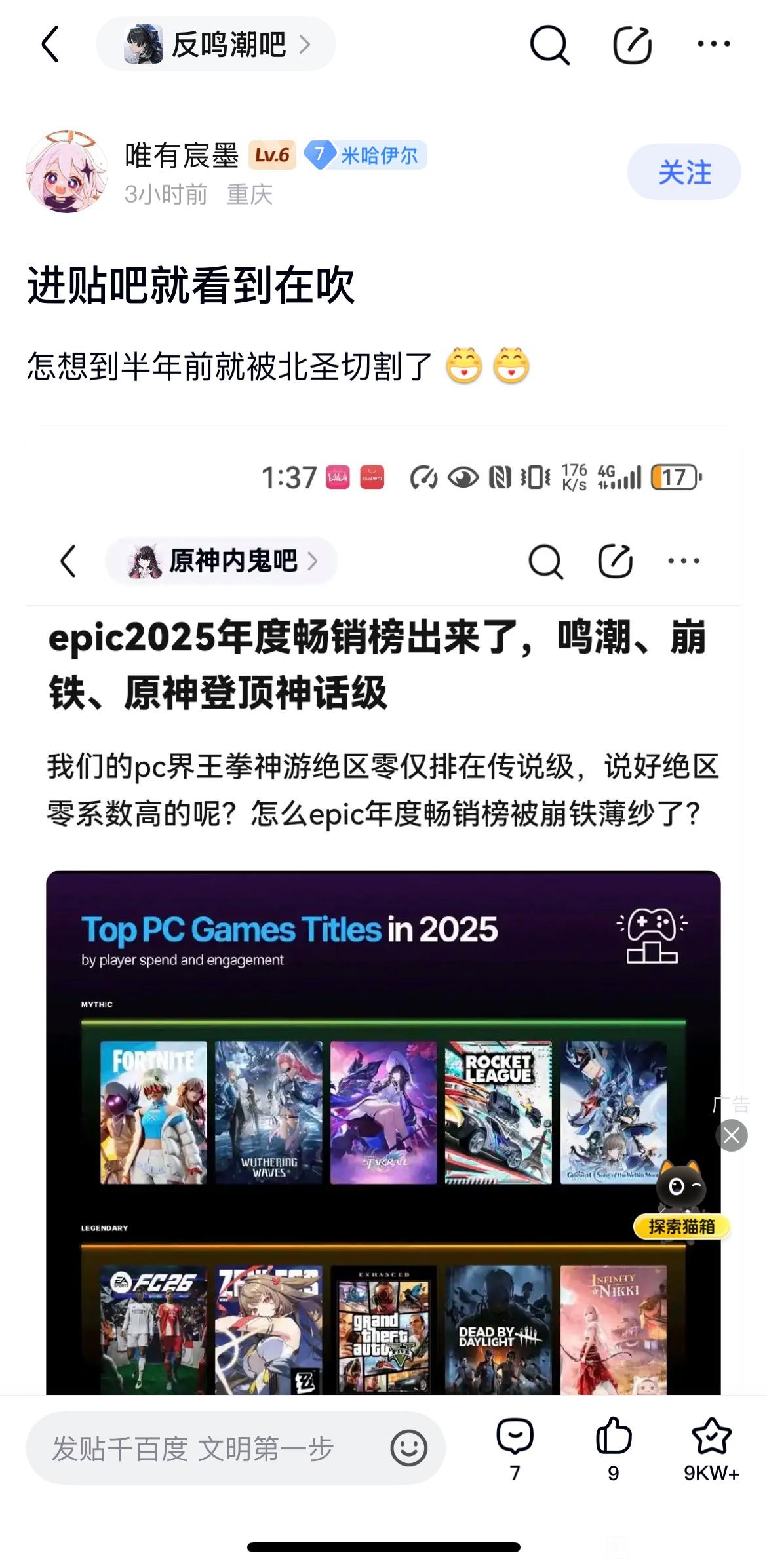Screen dimensions: 767x1568
Task: Tap the top compose post icon
Action: [632, 44]
